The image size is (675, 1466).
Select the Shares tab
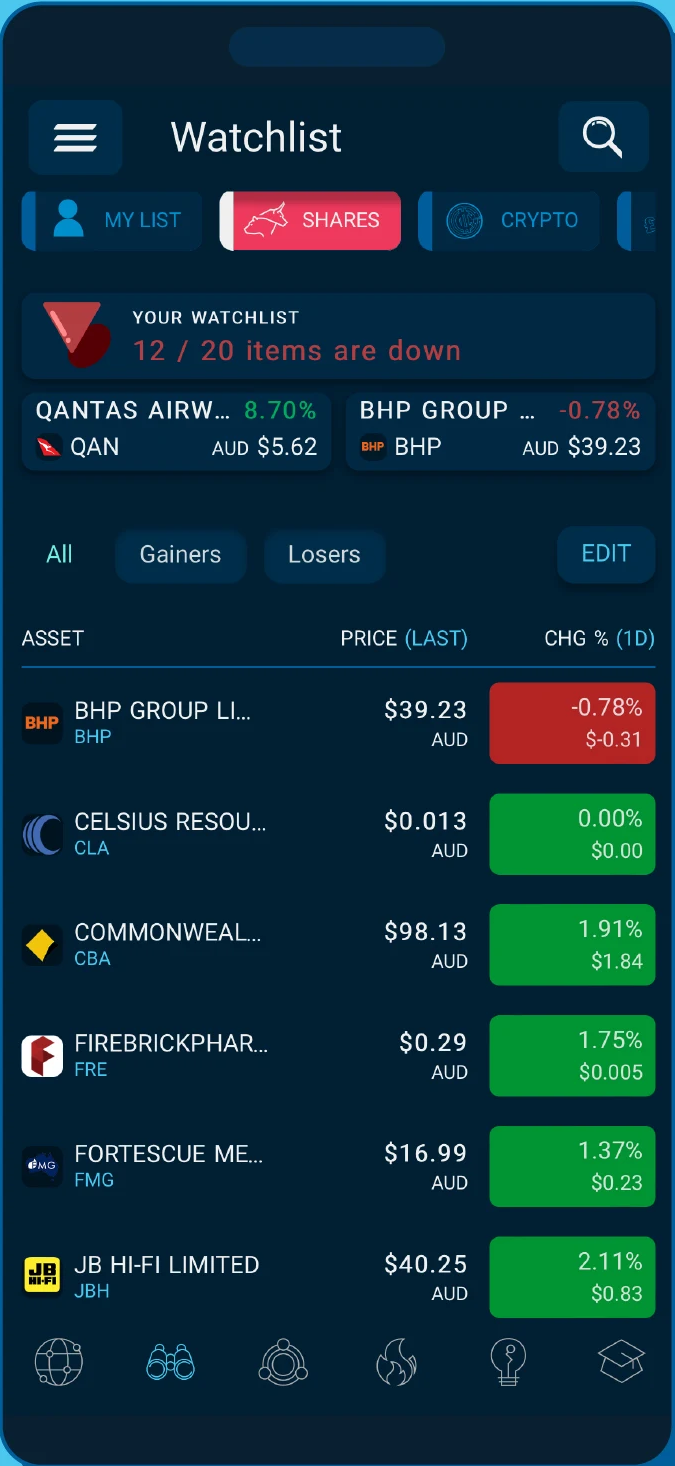coord(311,220)
